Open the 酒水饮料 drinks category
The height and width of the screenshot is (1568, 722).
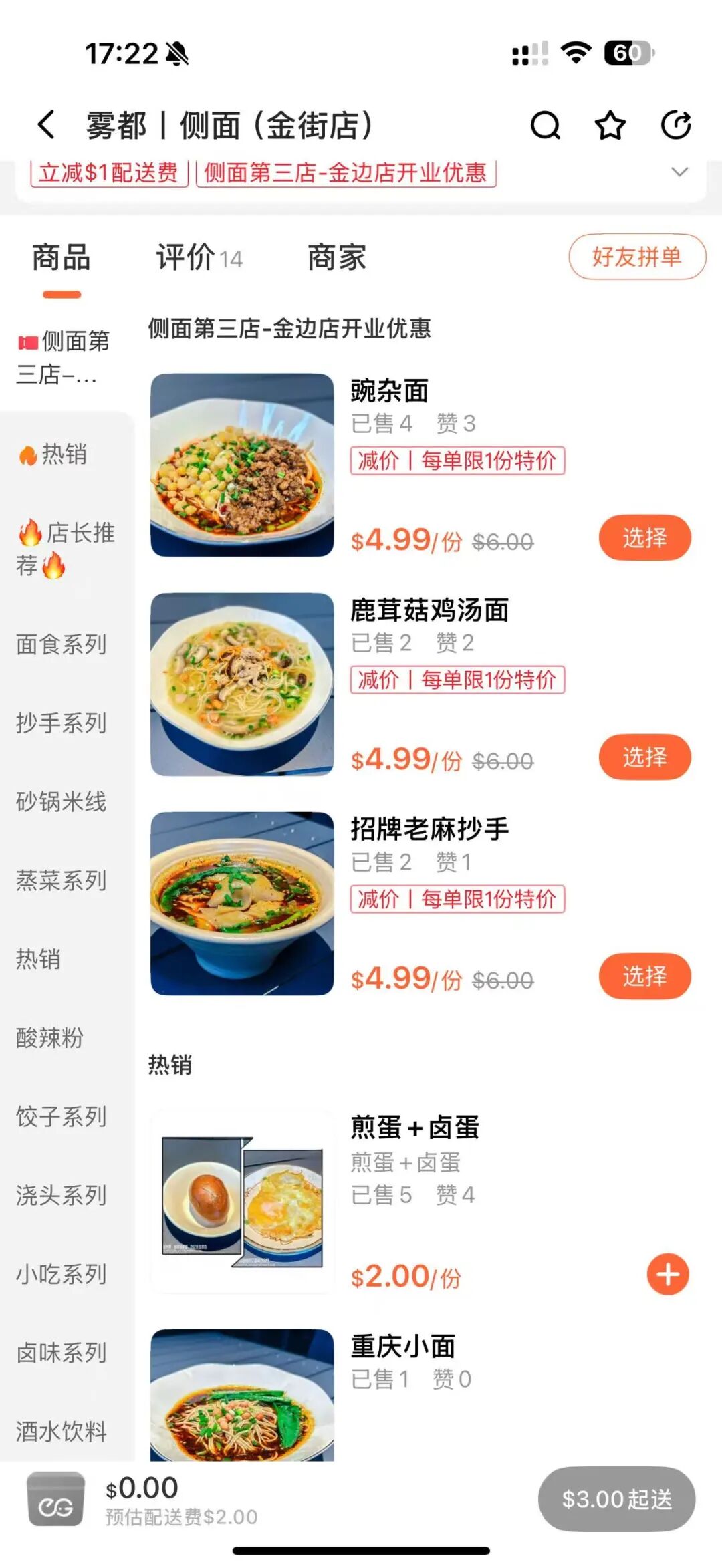(62, 1432)
